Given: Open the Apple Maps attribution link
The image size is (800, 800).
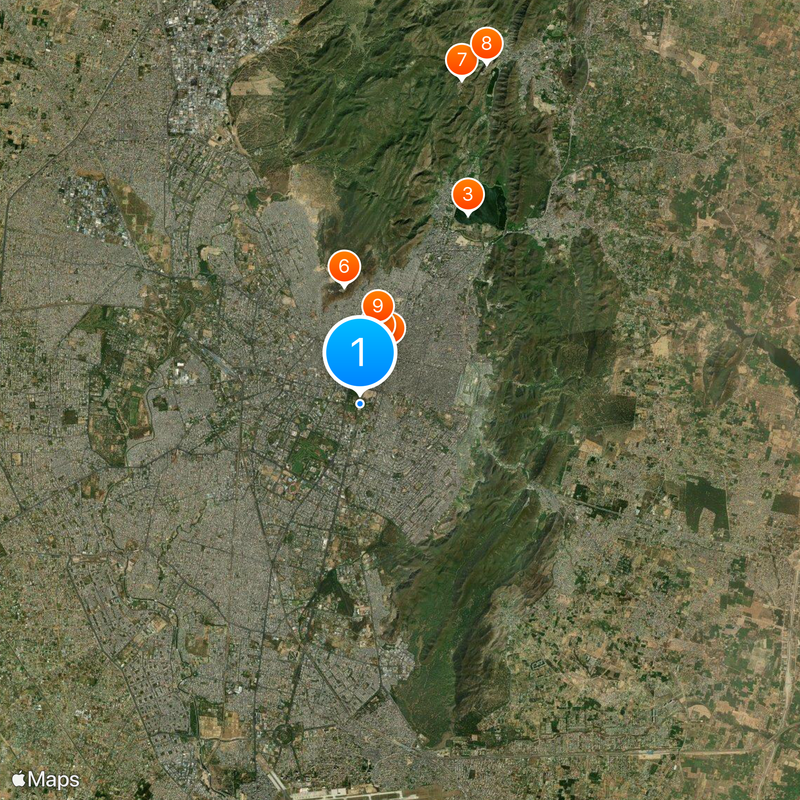Looking at the screenshot, I should click(46, 779).
